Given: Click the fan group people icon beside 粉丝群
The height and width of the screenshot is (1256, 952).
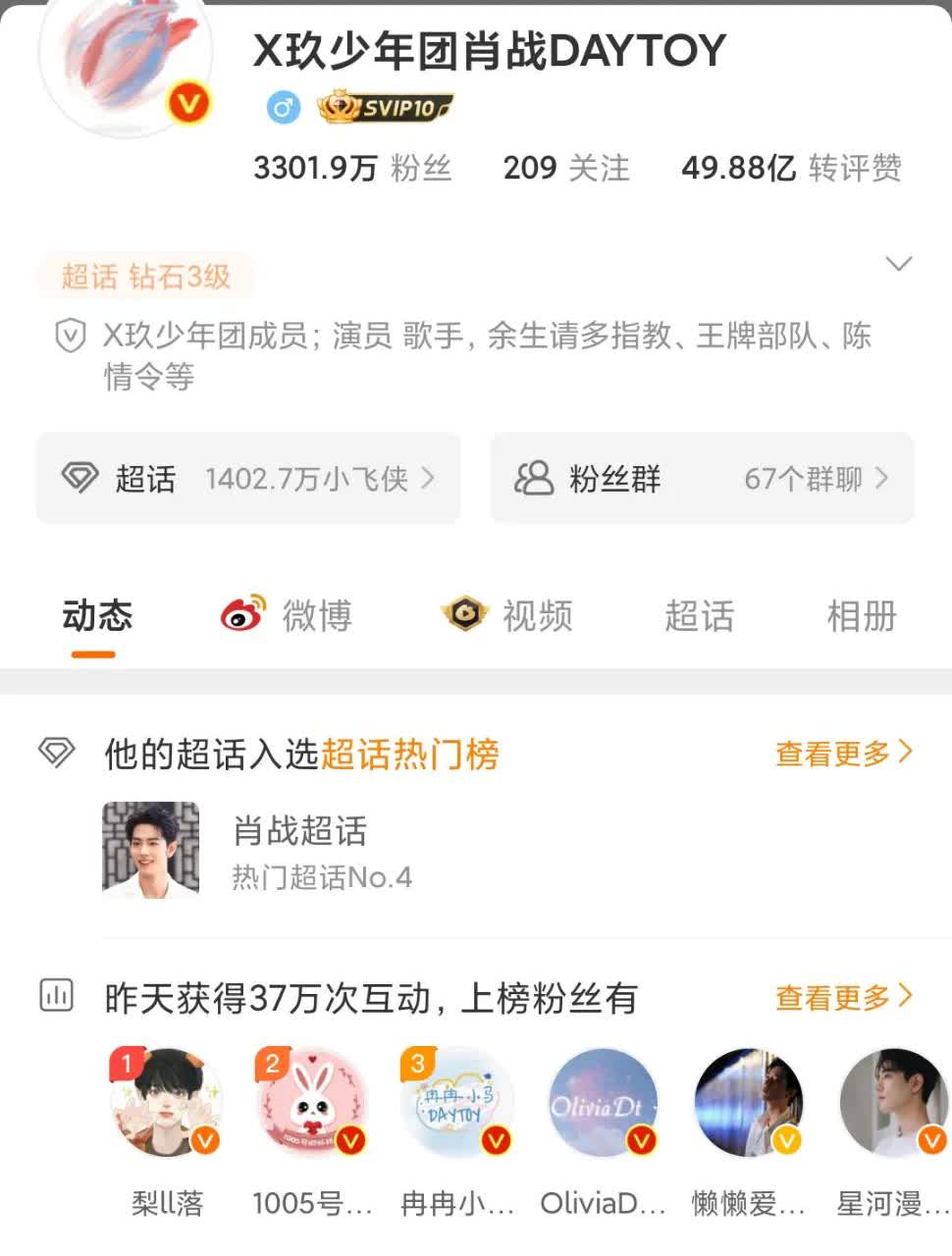Looking at the screenshot, I should pos(533,479).
